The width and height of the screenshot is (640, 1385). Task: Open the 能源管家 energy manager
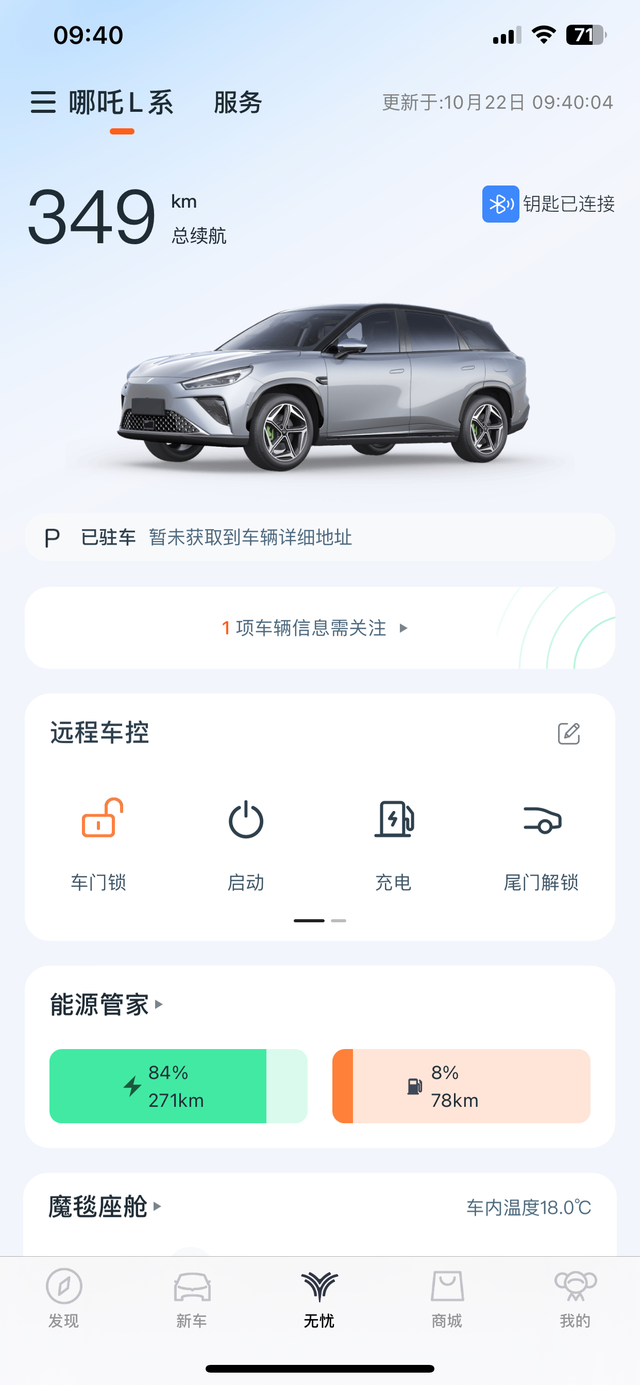[x=105, y=1005]
